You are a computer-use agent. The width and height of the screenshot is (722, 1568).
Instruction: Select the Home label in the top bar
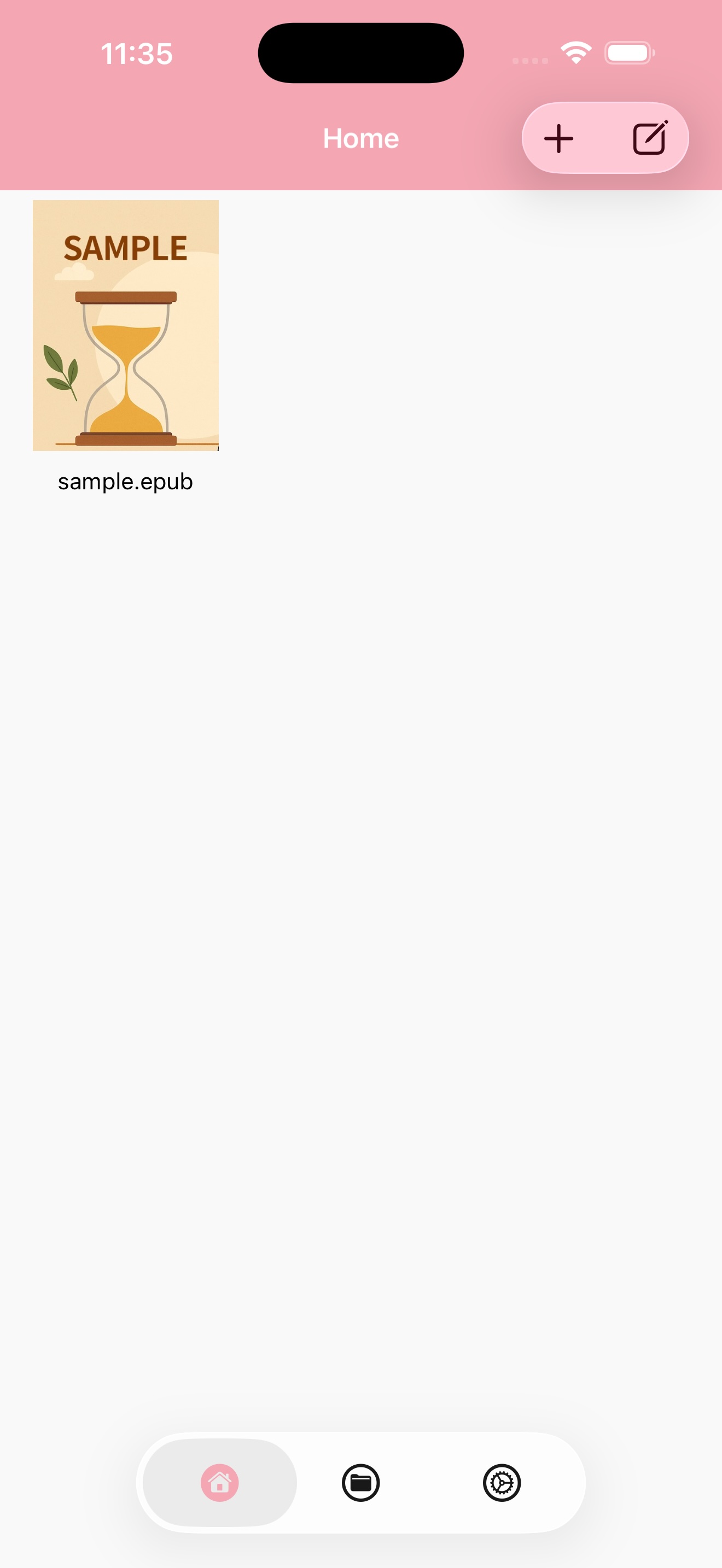coord(360,138)
